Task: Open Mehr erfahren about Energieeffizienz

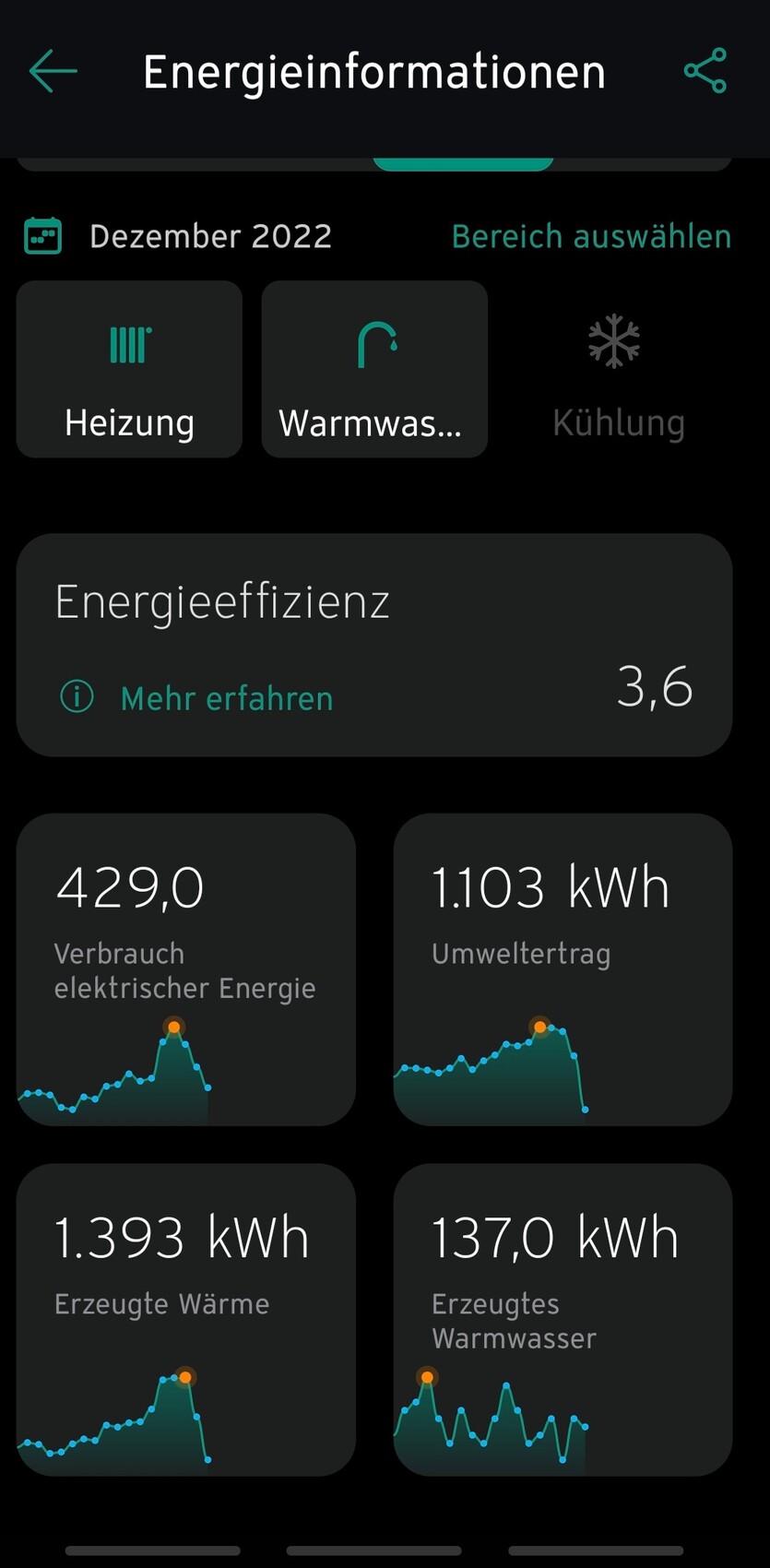Action: [226, 698]
